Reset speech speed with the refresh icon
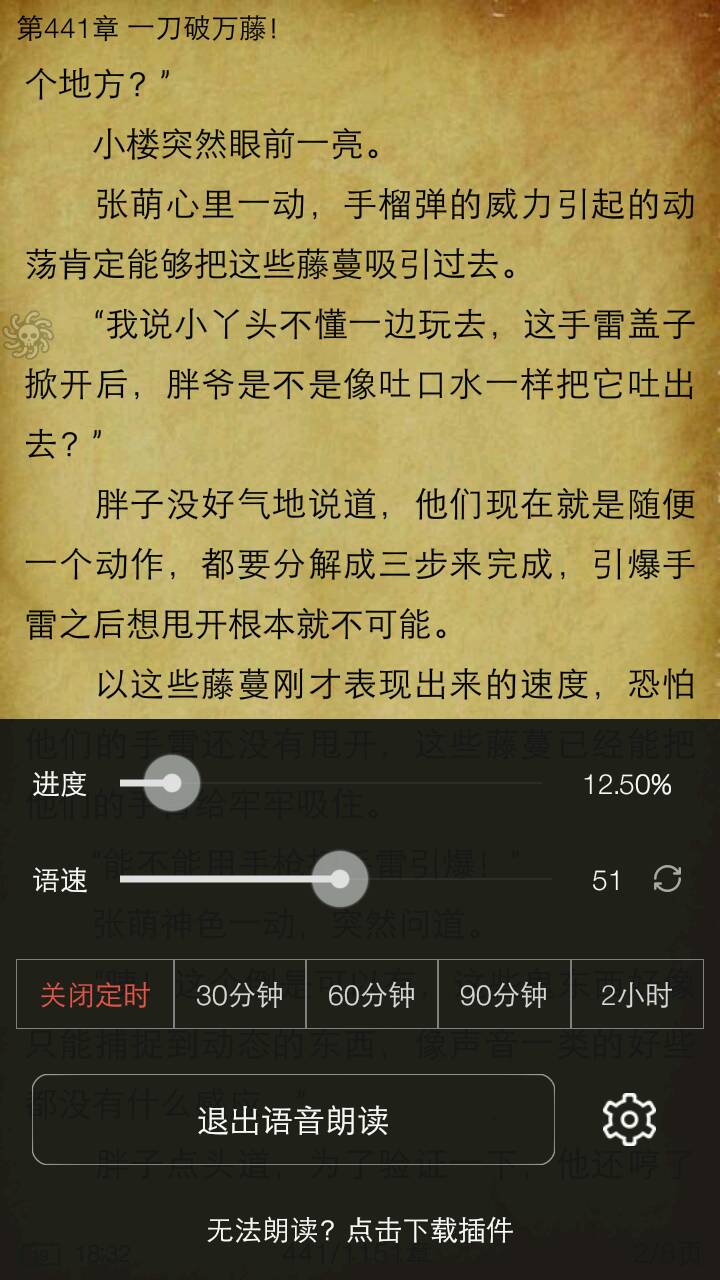The height and width of the screenshot is (1280, 720). [667, 879]
